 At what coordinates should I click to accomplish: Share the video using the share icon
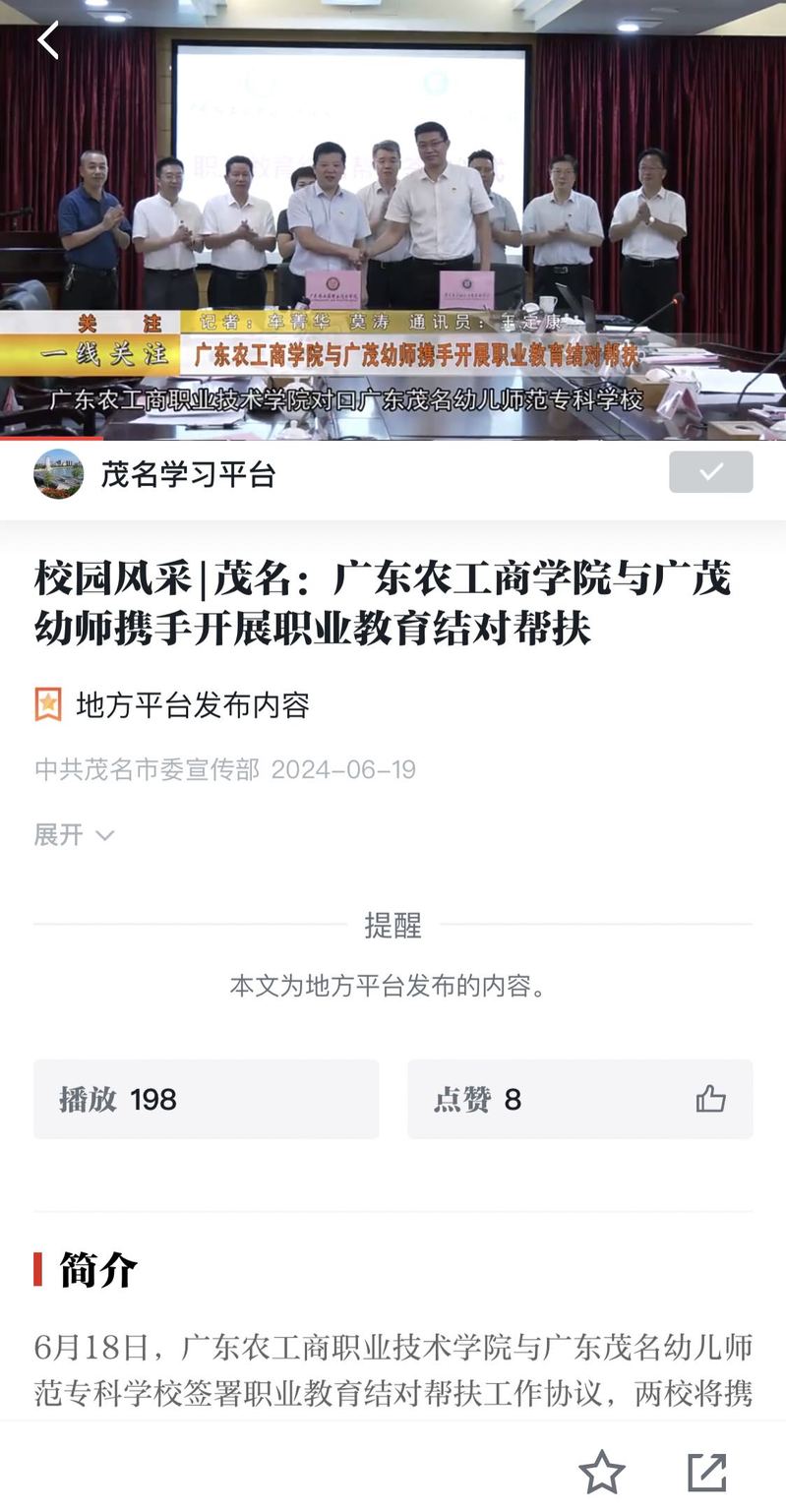click(706, 1473)
